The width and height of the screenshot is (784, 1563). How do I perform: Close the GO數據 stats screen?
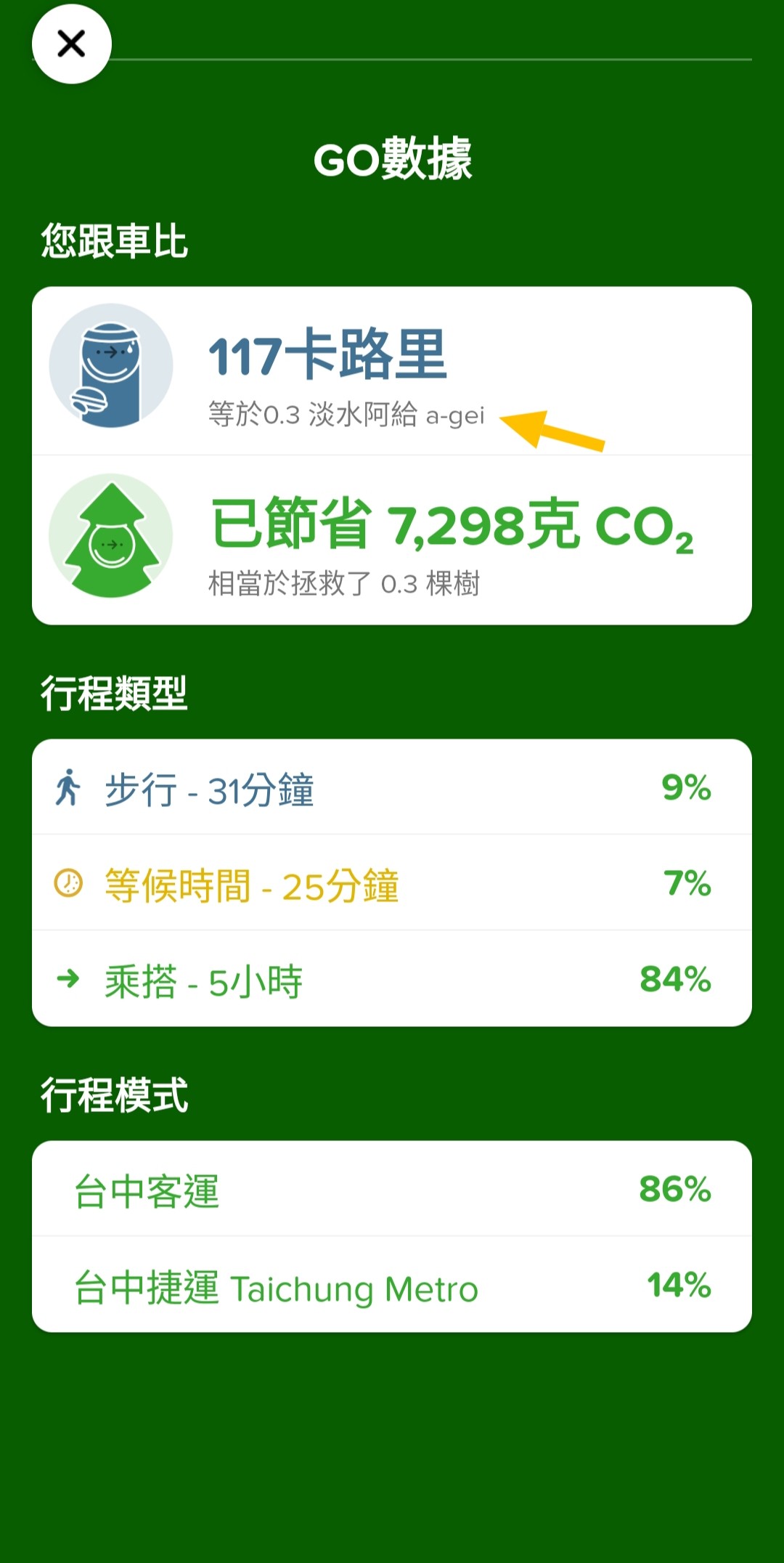click(71, 44)
